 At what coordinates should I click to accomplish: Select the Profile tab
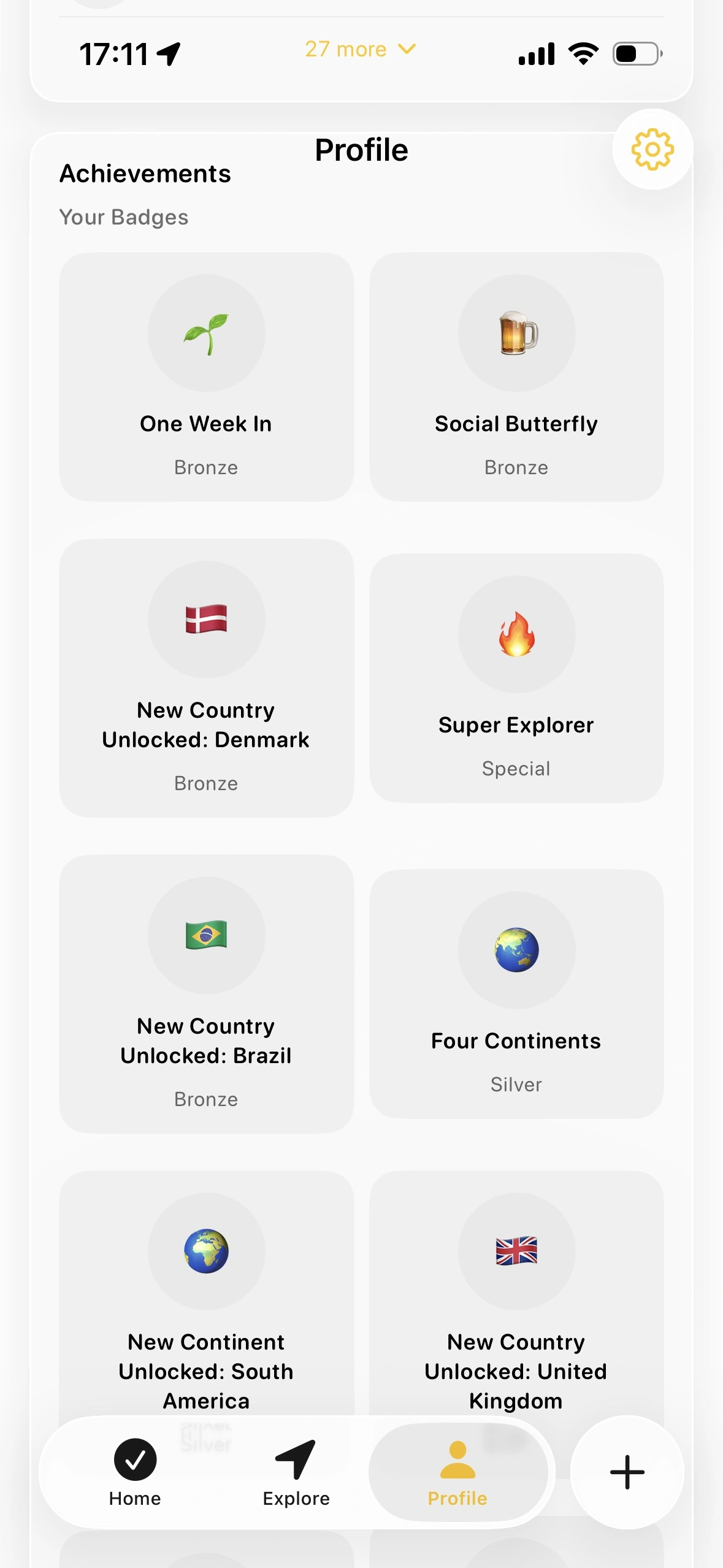(457, 1472)
